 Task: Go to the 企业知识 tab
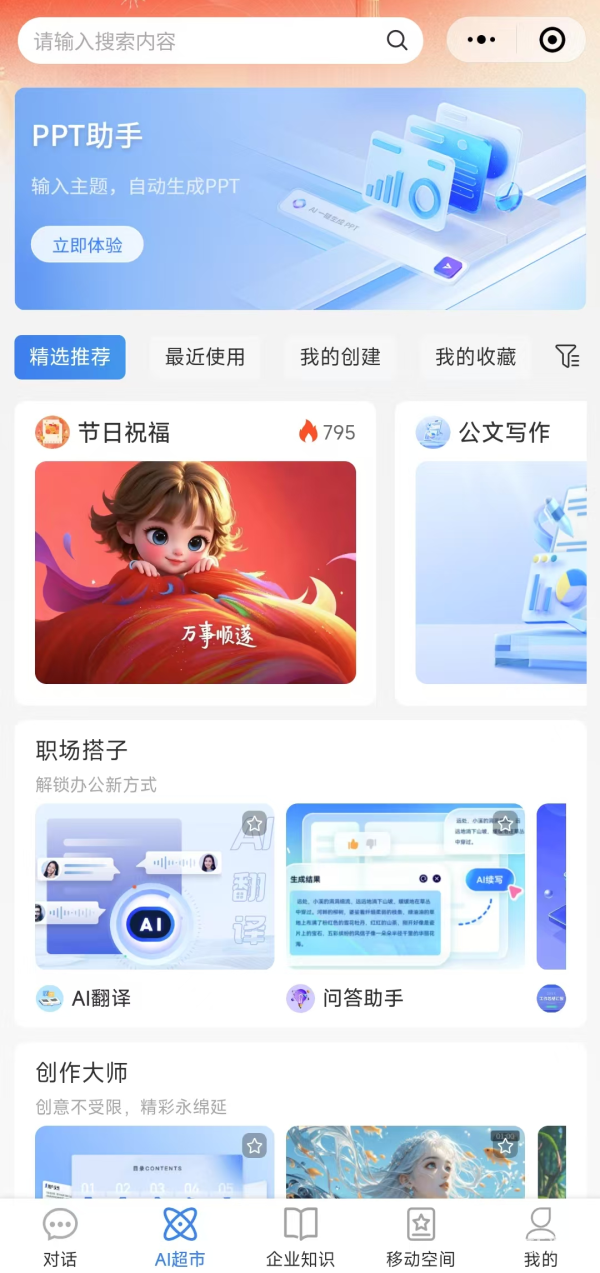300,1238
